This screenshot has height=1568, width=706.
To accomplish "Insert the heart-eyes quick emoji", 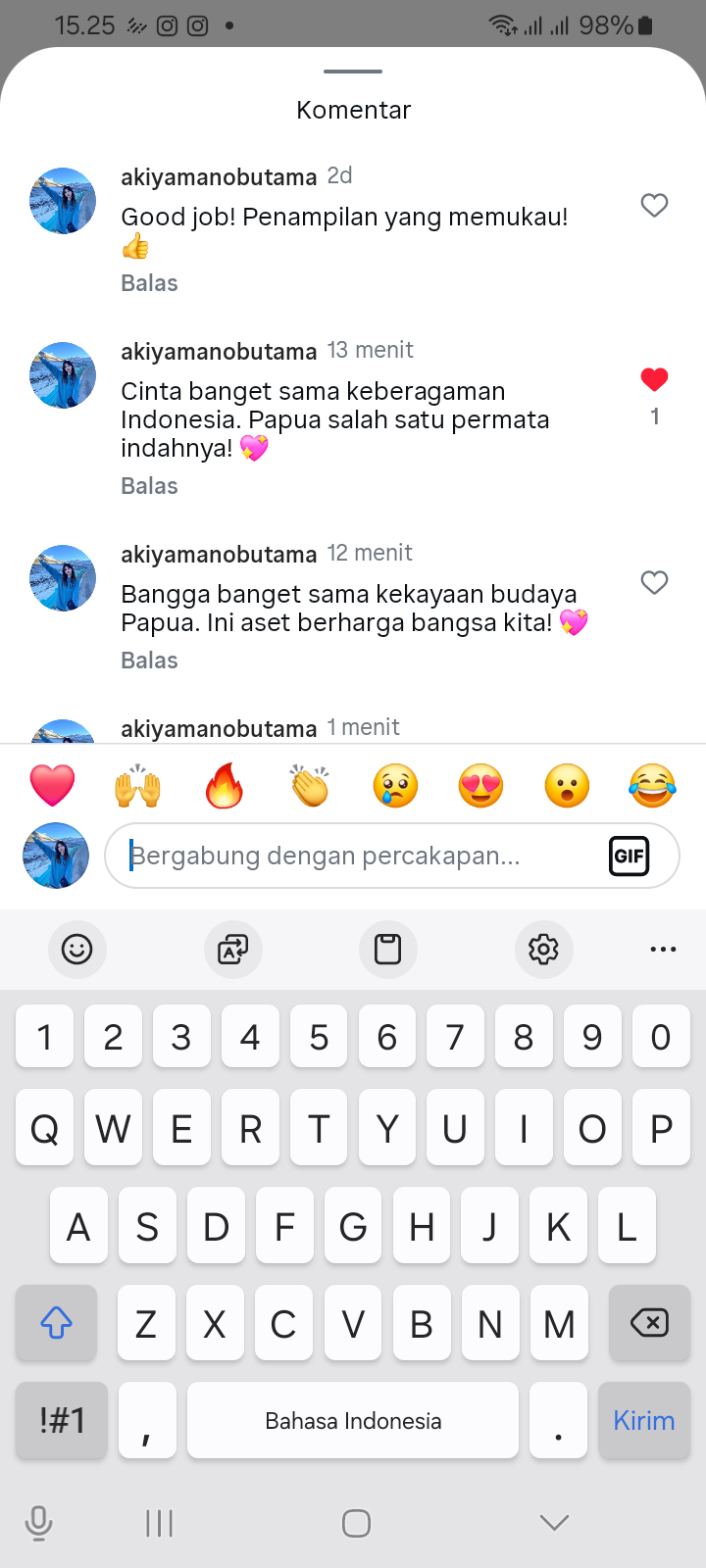I will coord(481,786).
